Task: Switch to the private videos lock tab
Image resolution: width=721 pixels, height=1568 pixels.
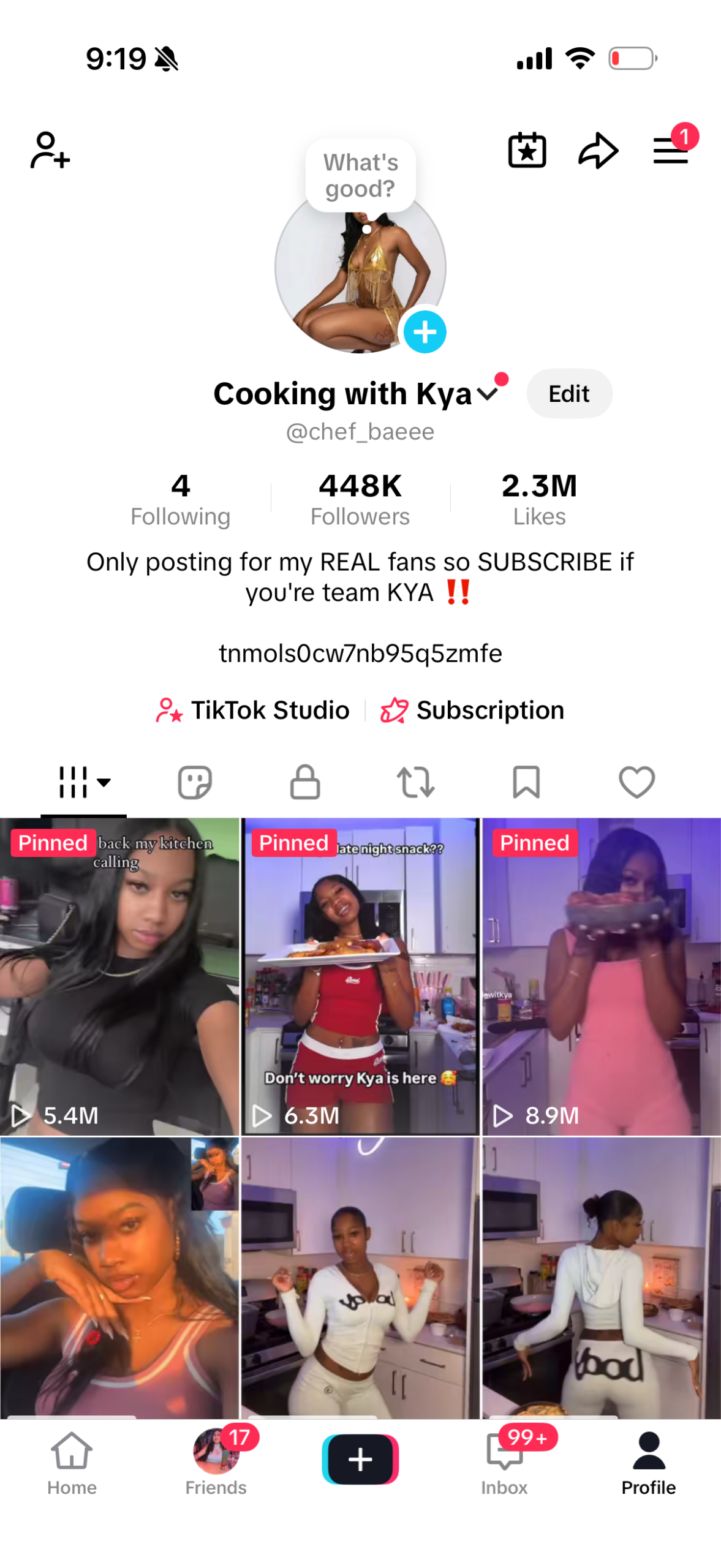Action: [x=305, y=782]
